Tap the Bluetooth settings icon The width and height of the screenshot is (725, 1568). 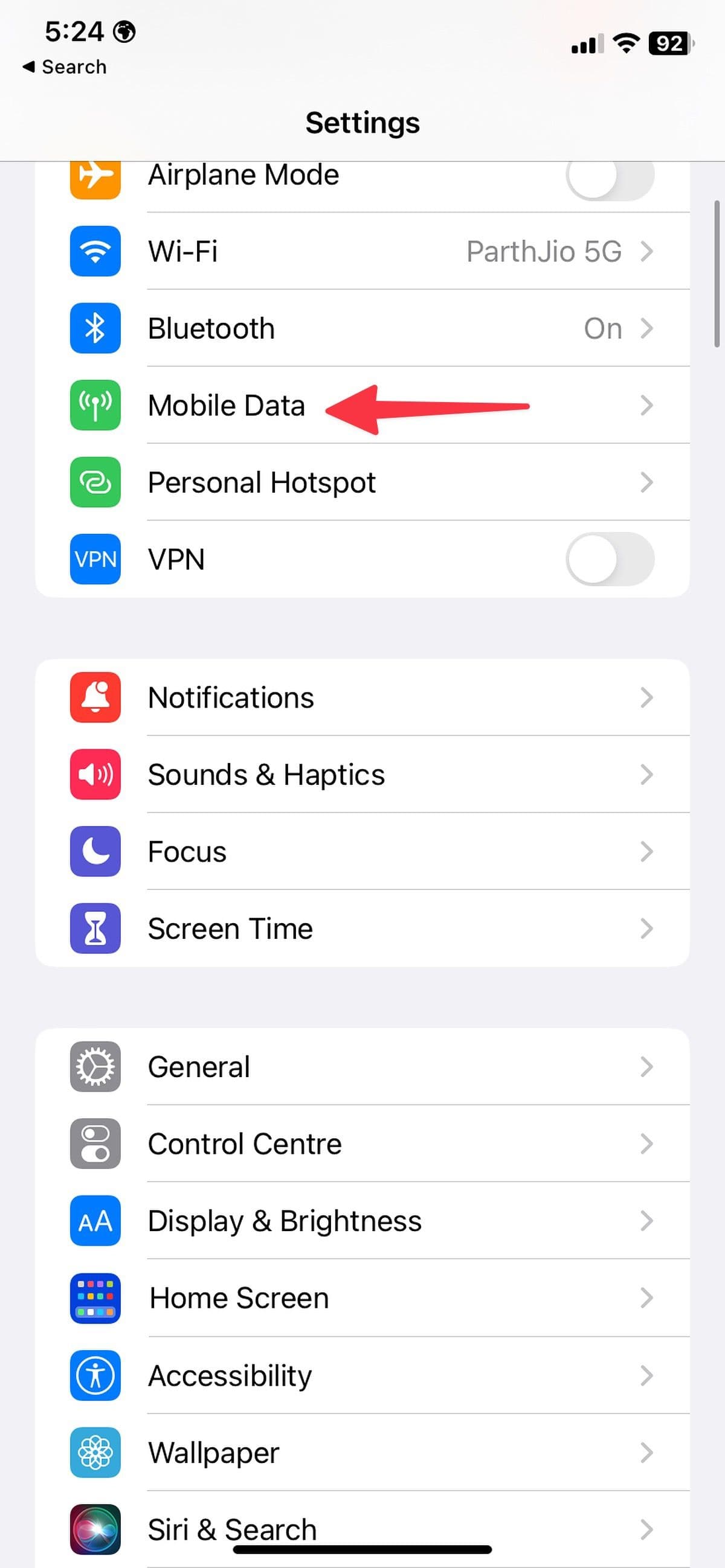click(x=95, y=328)
